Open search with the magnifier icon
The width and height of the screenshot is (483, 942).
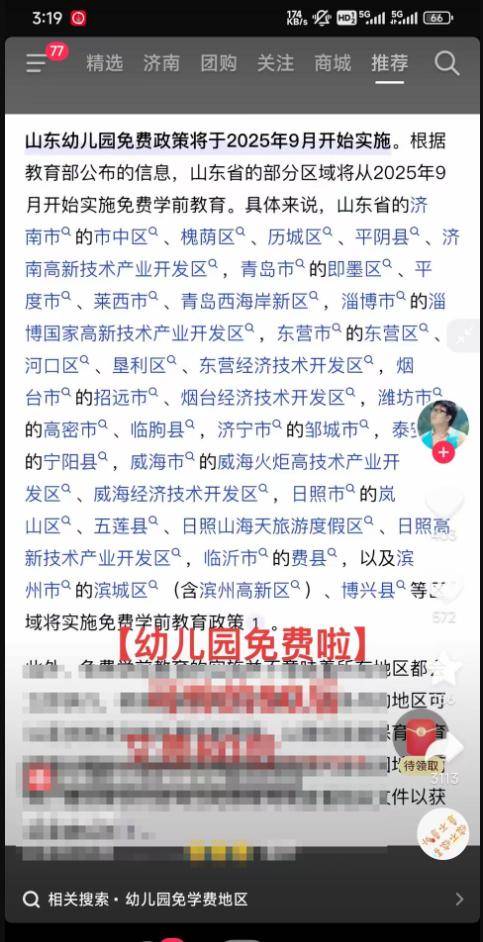pyautogui.click(x=447, y=62)
